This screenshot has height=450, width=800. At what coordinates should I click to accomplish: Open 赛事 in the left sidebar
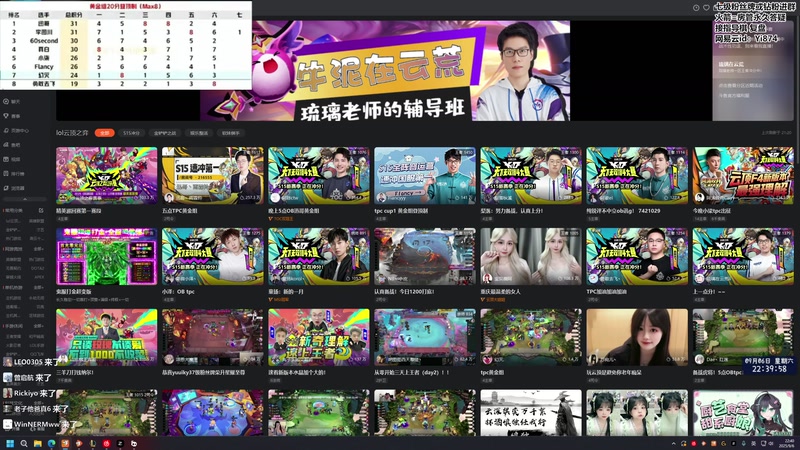(x=16, y=115)
